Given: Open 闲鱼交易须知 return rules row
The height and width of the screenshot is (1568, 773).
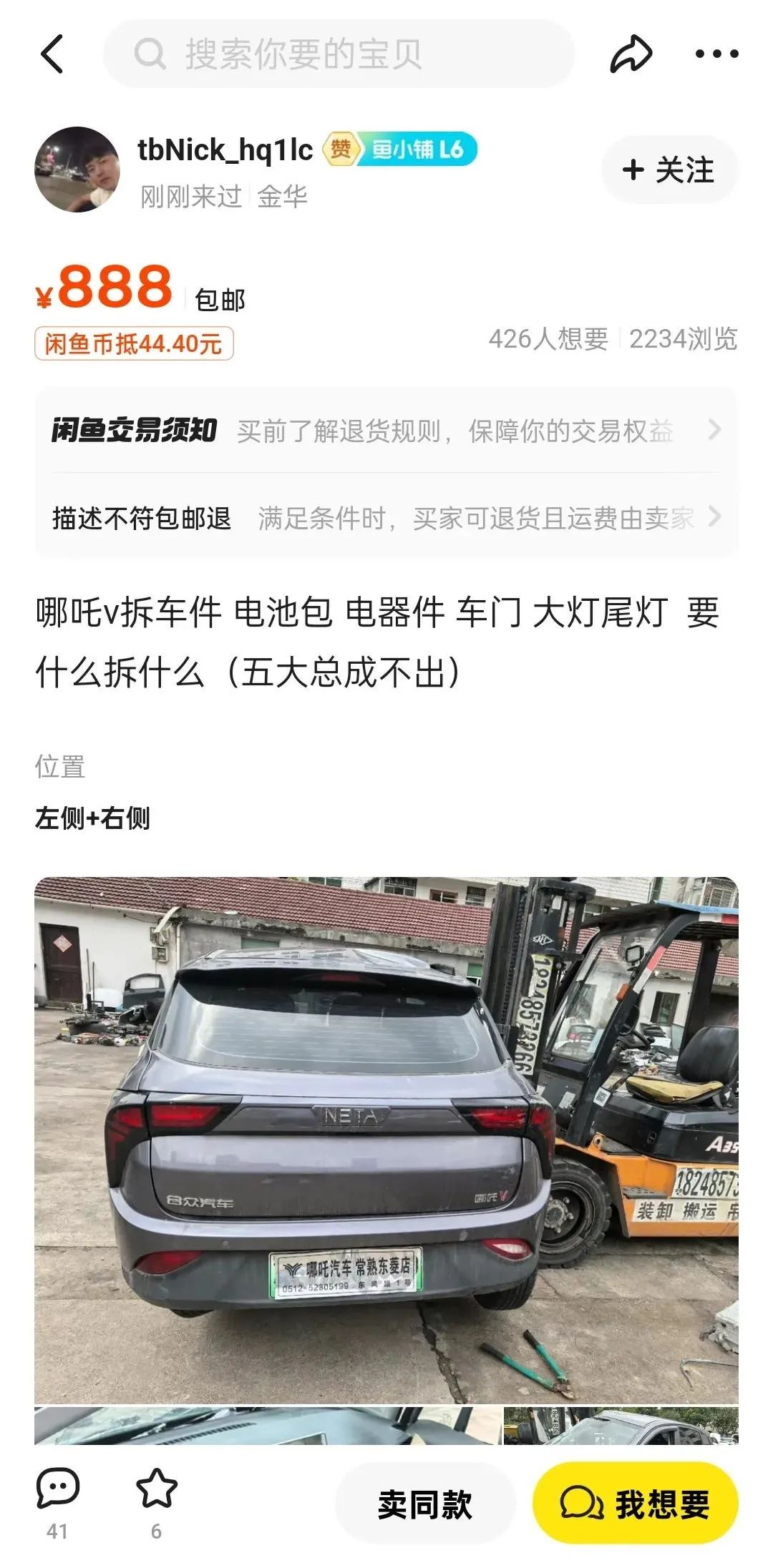Looking at the screenshot, I should pyautogui.click(x=386, y=431).
